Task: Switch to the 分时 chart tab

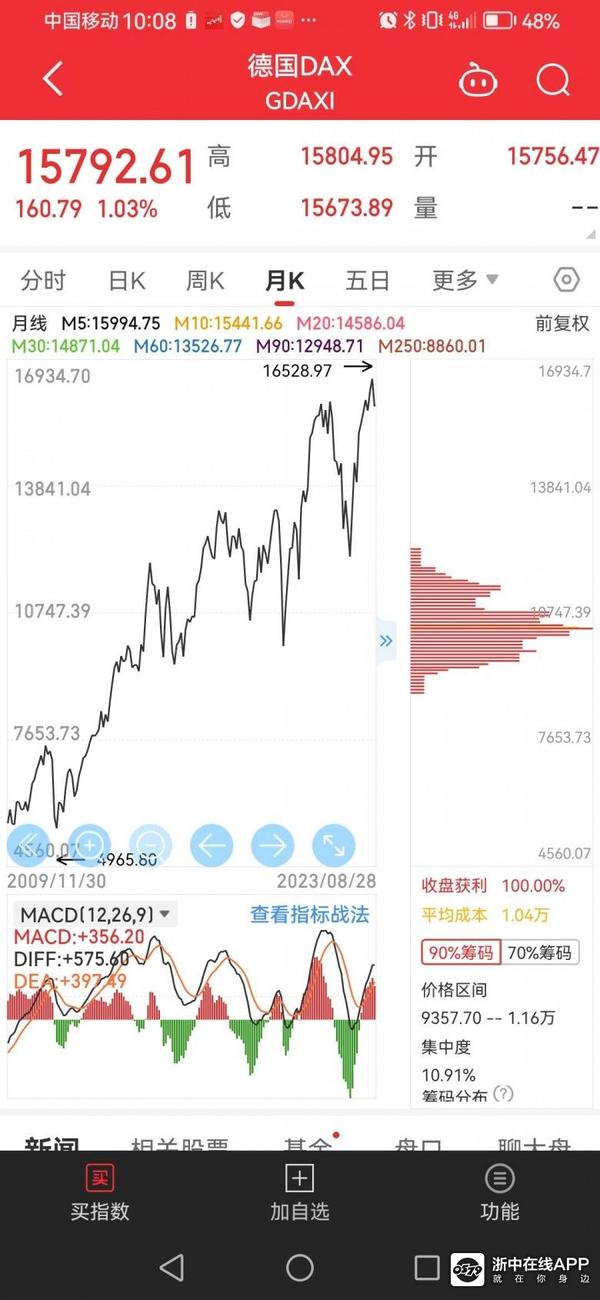Action: [x=42, y=280]
